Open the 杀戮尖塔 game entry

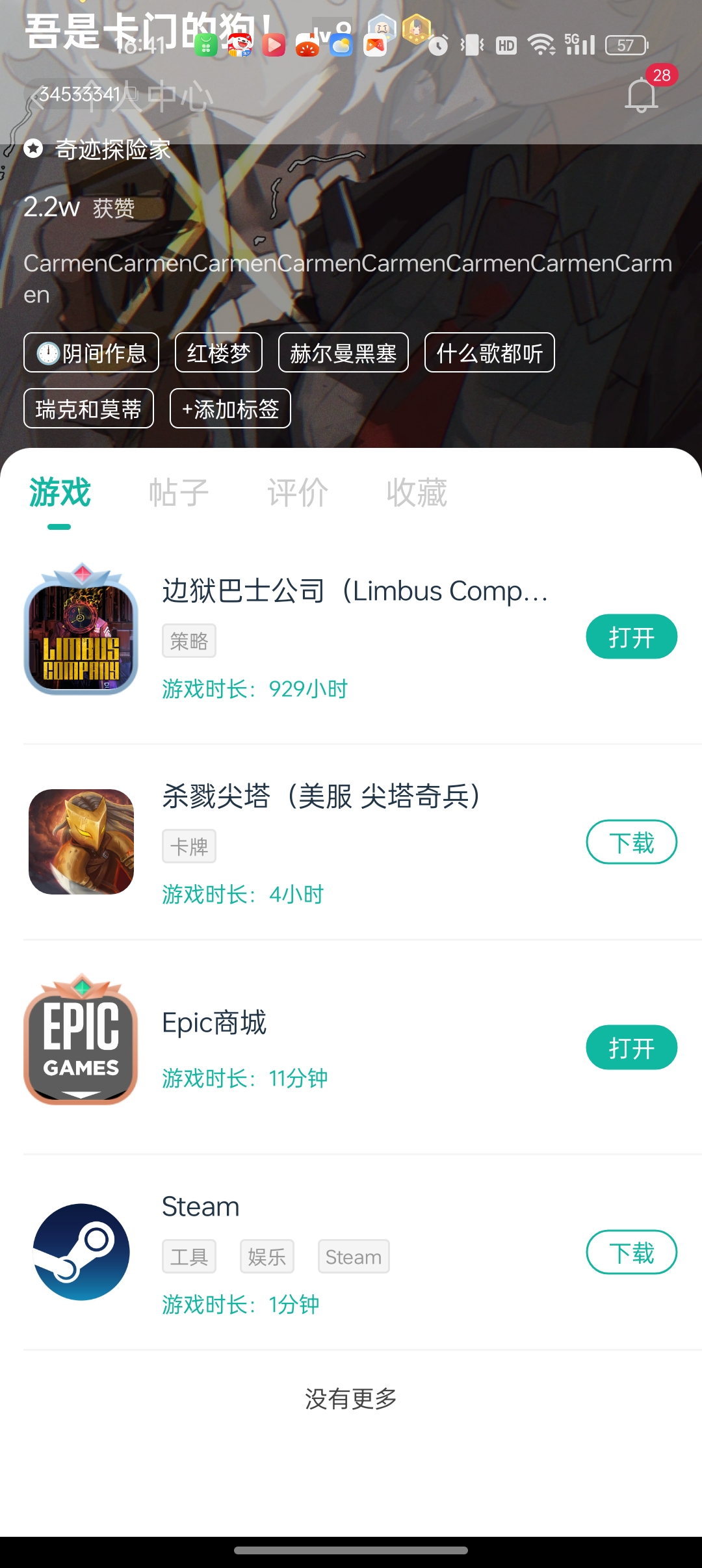click(x=321, y=796)
